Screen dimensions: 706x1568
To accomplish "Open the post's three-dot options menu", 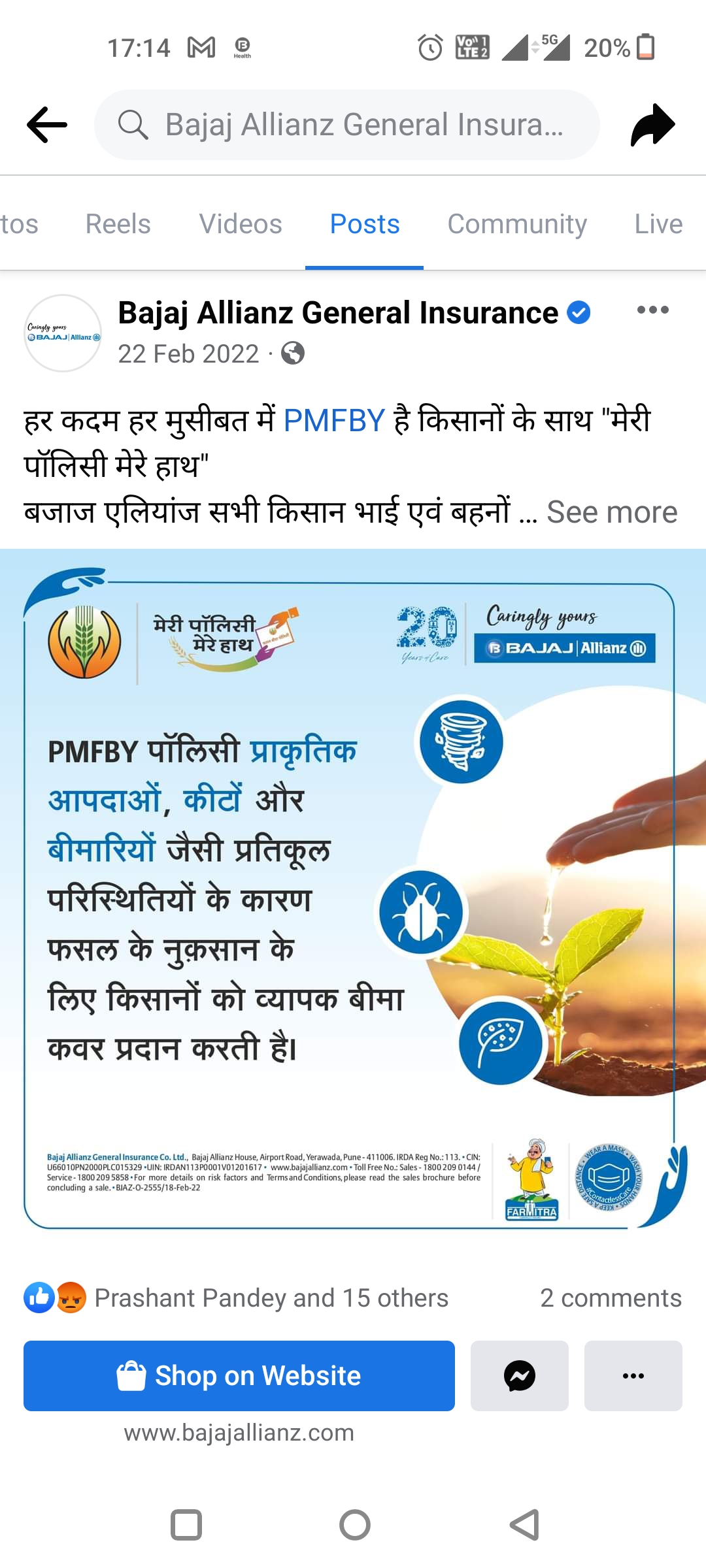I will [652, 310].
